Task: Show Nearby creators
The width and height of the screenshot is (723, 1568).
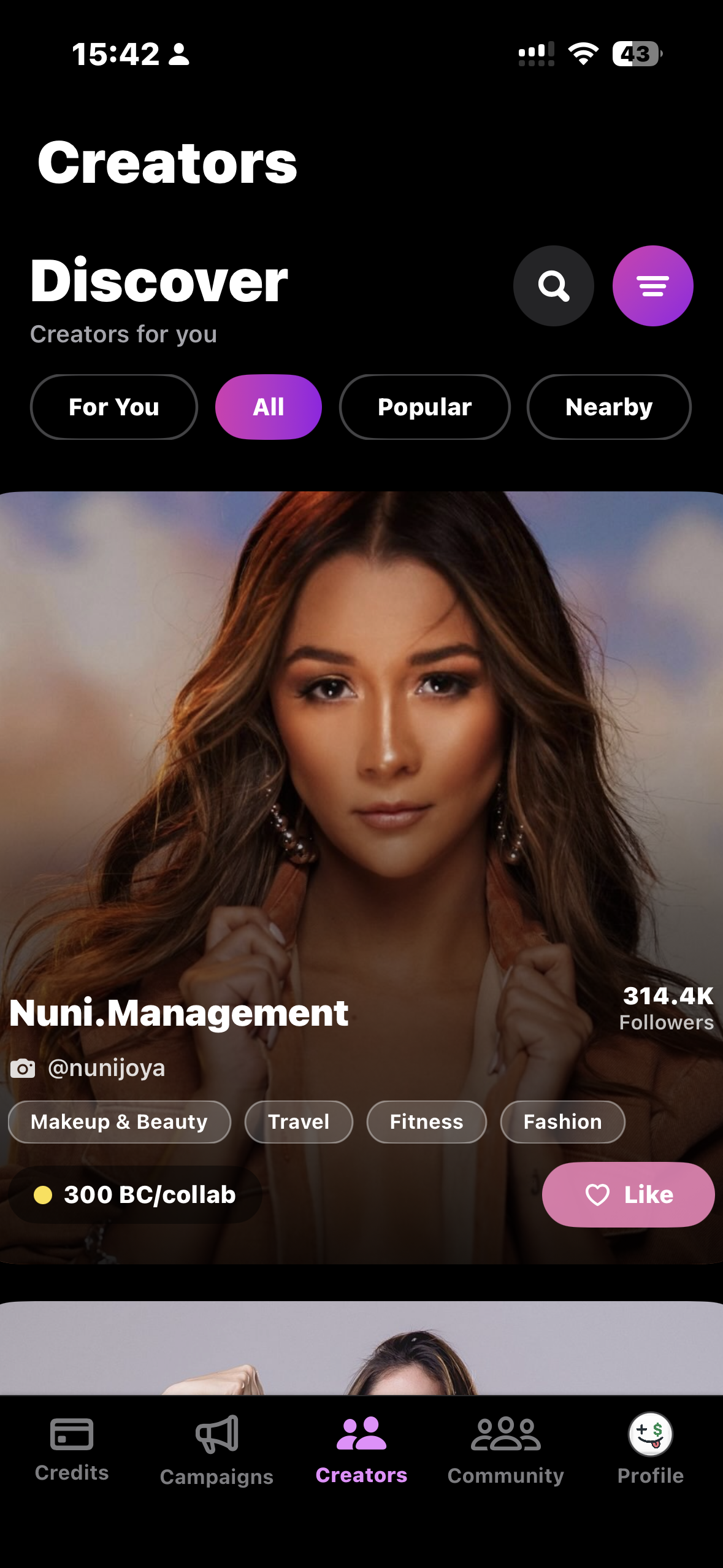Action: (x=608, y=407)
